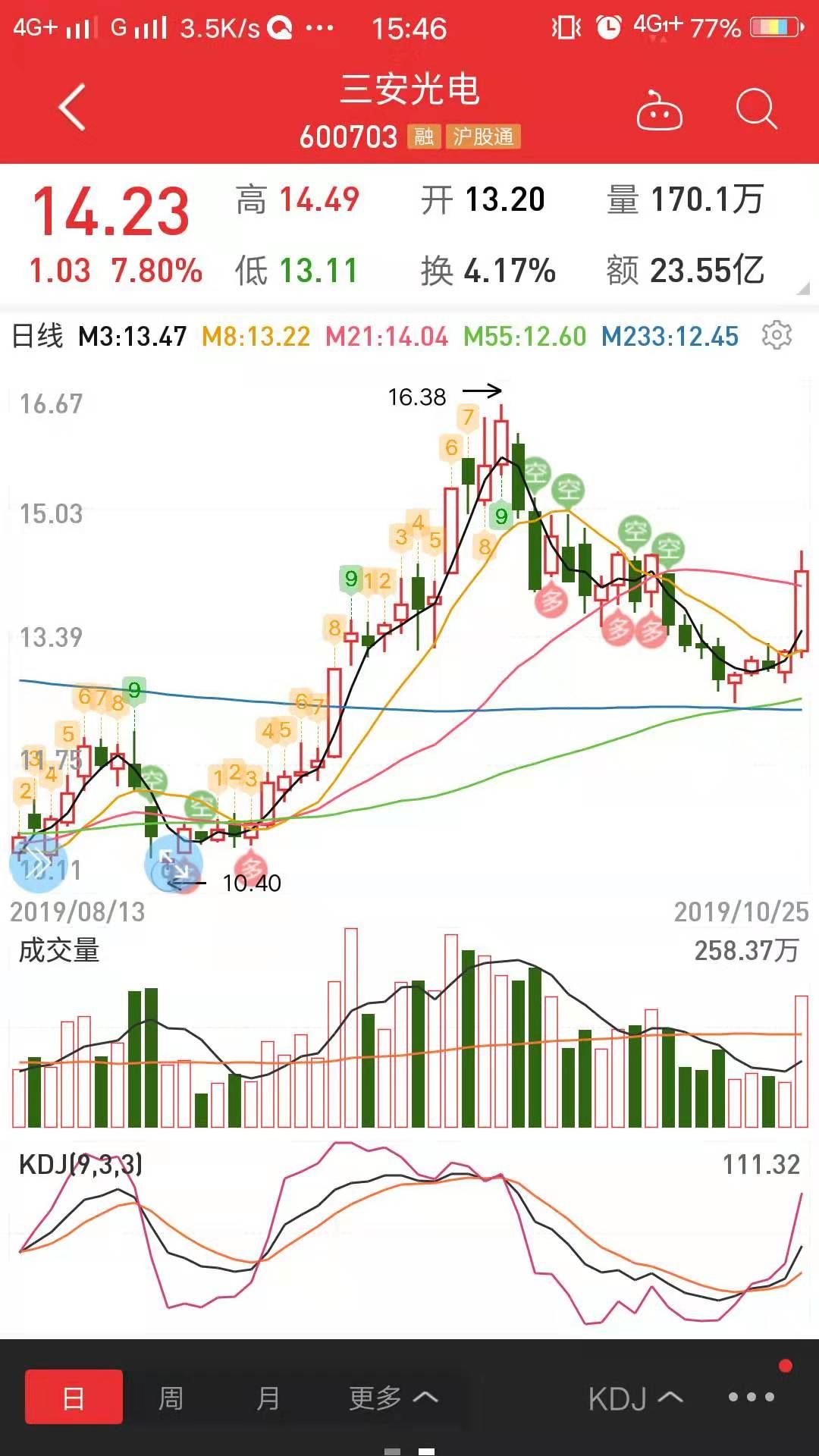Viewport: 819px width, 1456px height.
Task: Open stock search magnifier
Action: click(757, 109)
